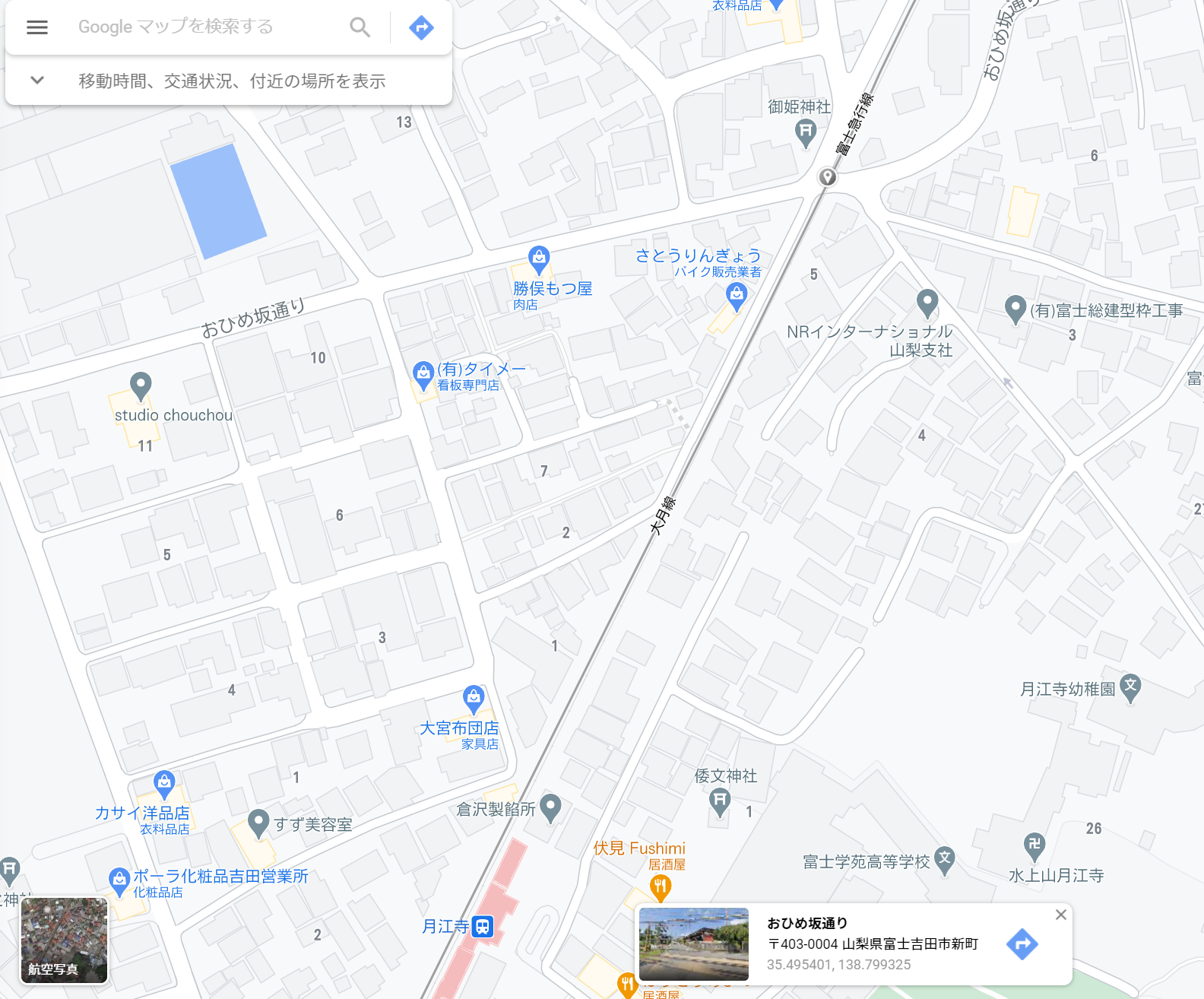
Task: Tap the 月江寺 station icon
Action: pos(483,926)
